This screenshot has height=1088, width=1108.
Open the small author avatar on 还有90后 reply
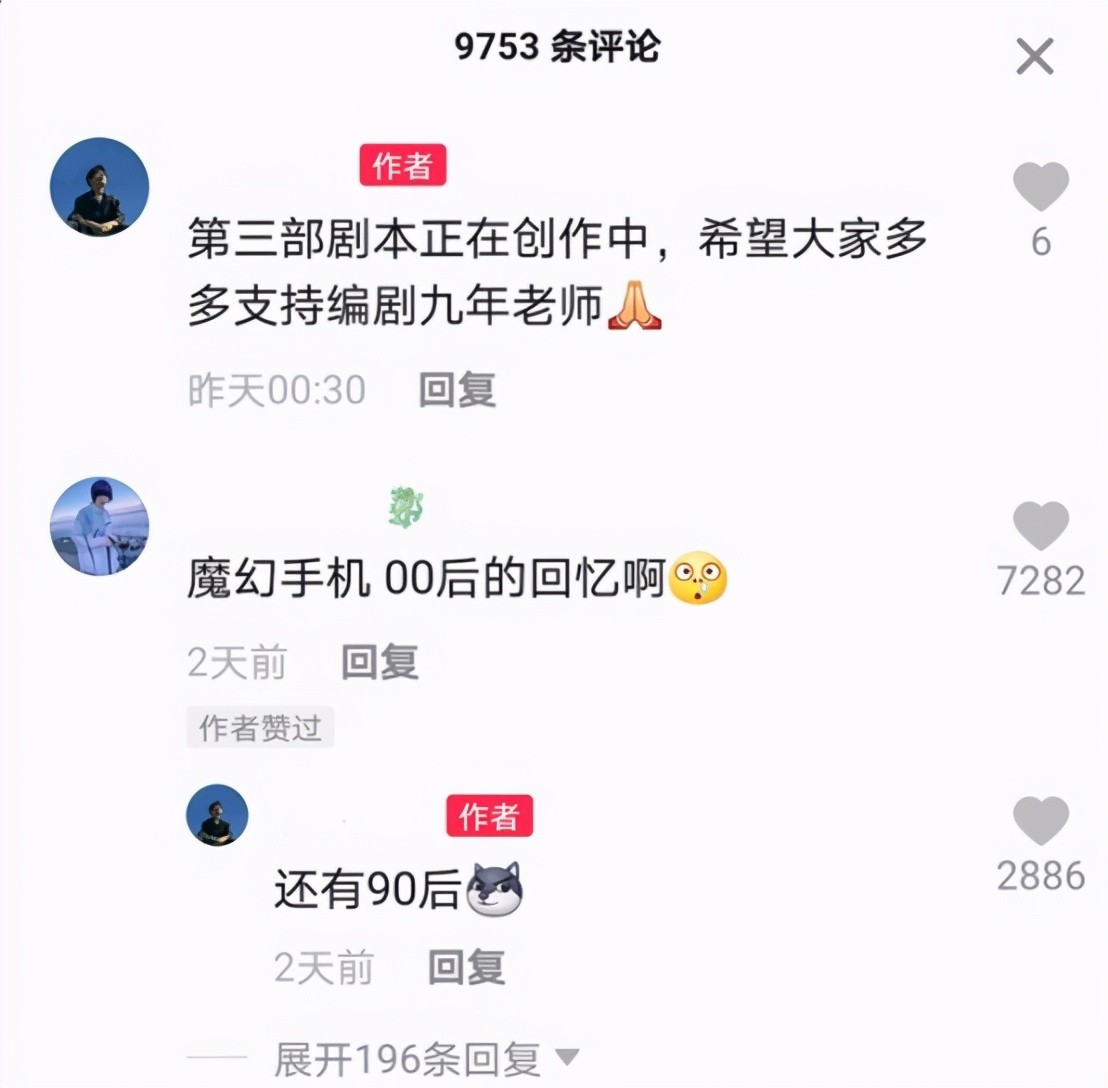(x=217, y=814)
